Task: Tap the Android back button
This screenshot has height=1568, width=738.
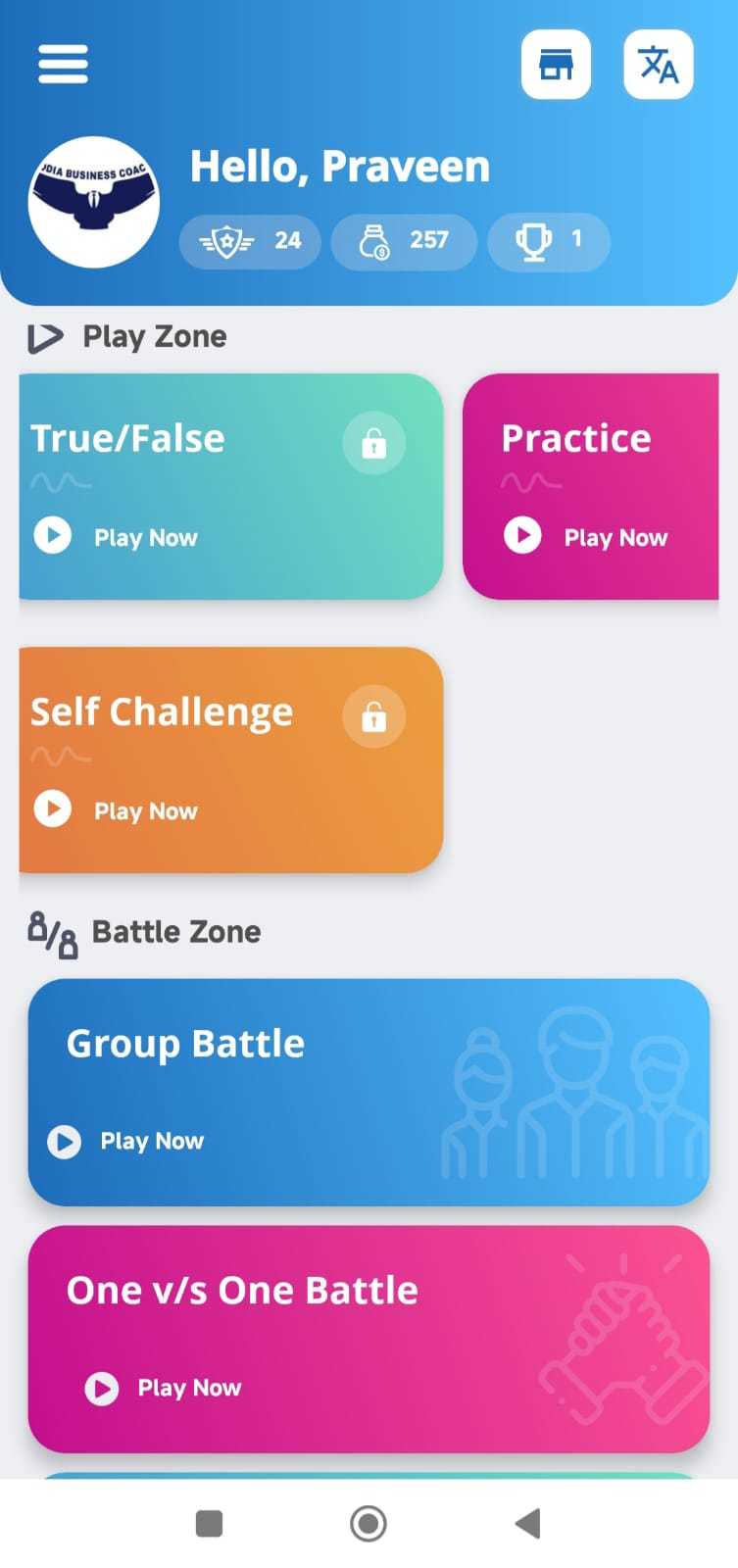Action: 527,1522
